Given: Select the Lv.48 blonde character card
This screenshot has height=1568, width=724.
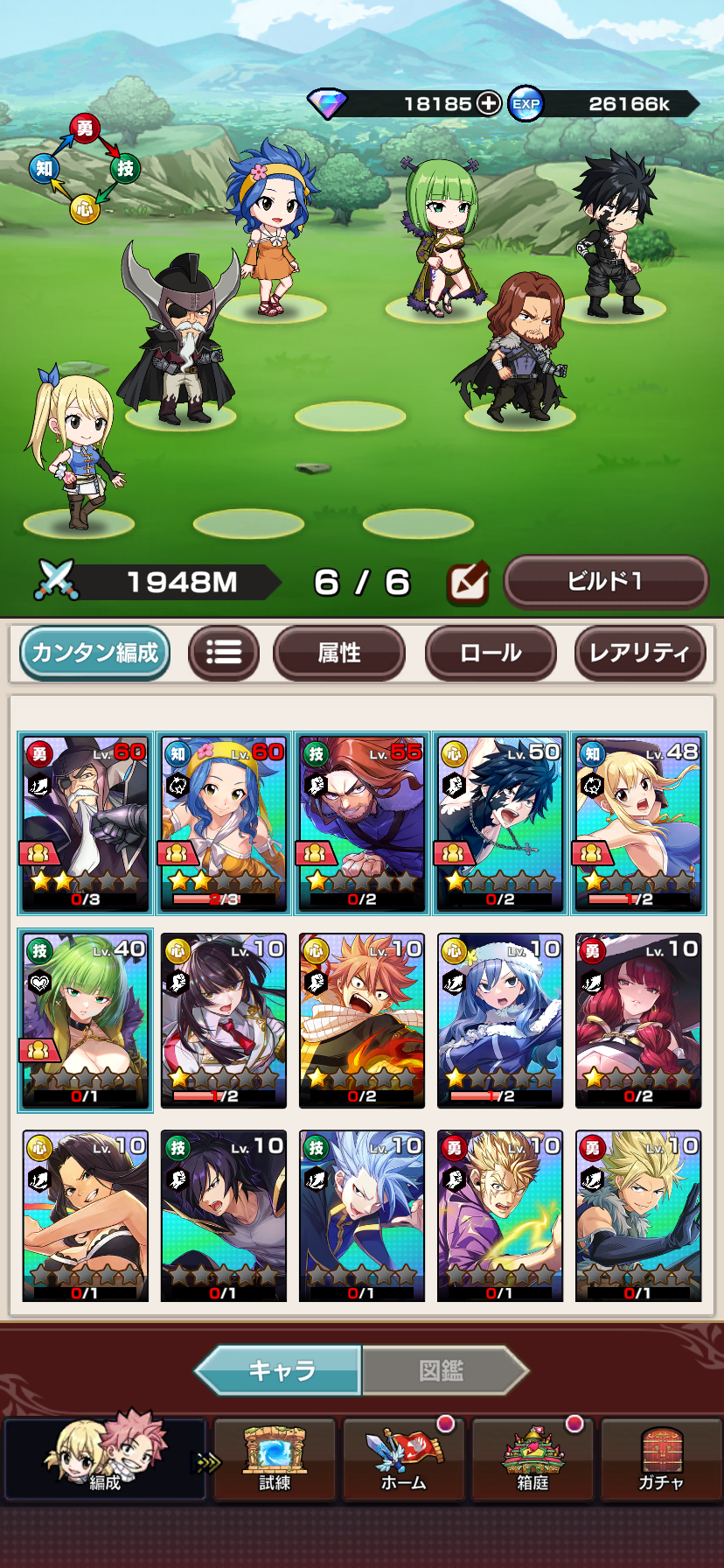Looking at the screenshot, I should click(637, 822).
